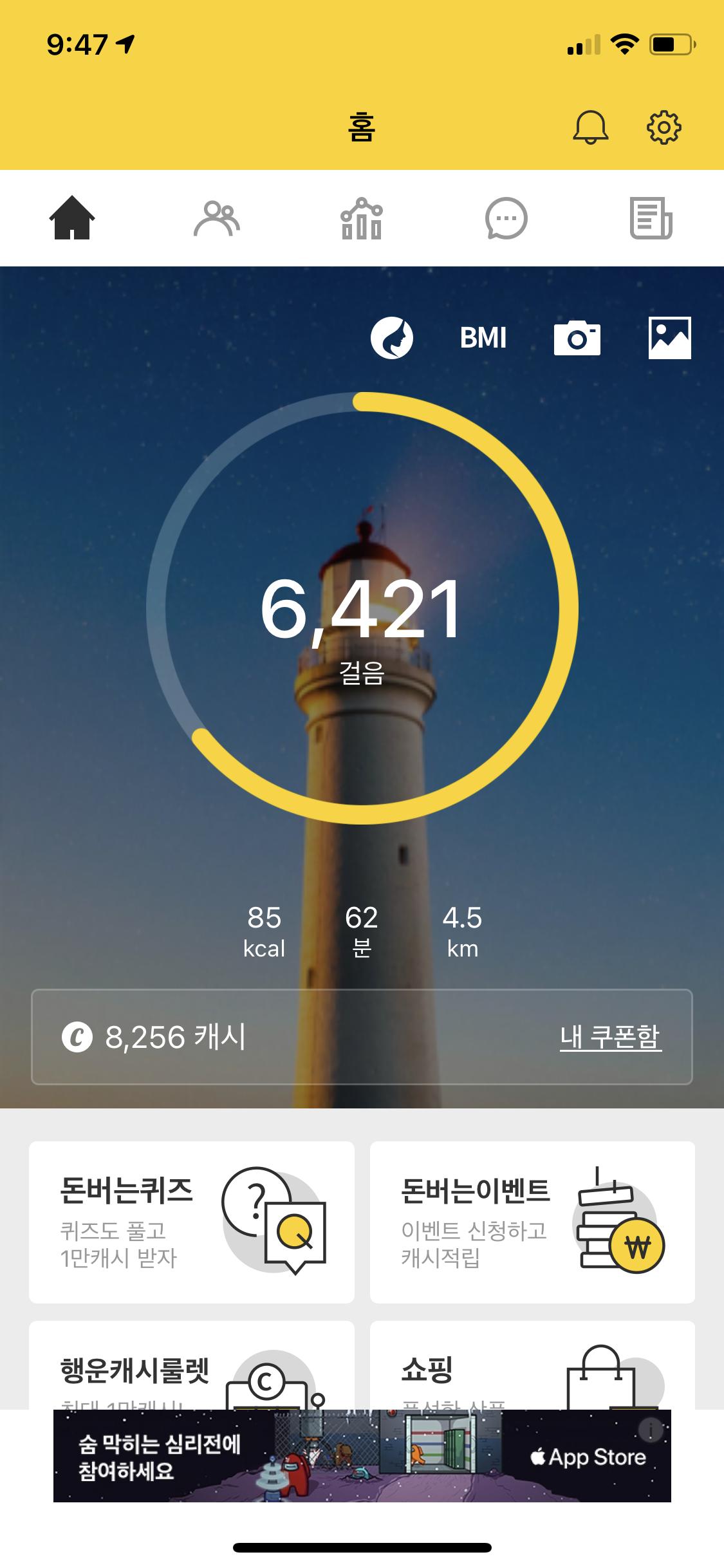The image size is (724, 1568).
Task: Switch to the statistics chart tab
Action: pos(361,218)
